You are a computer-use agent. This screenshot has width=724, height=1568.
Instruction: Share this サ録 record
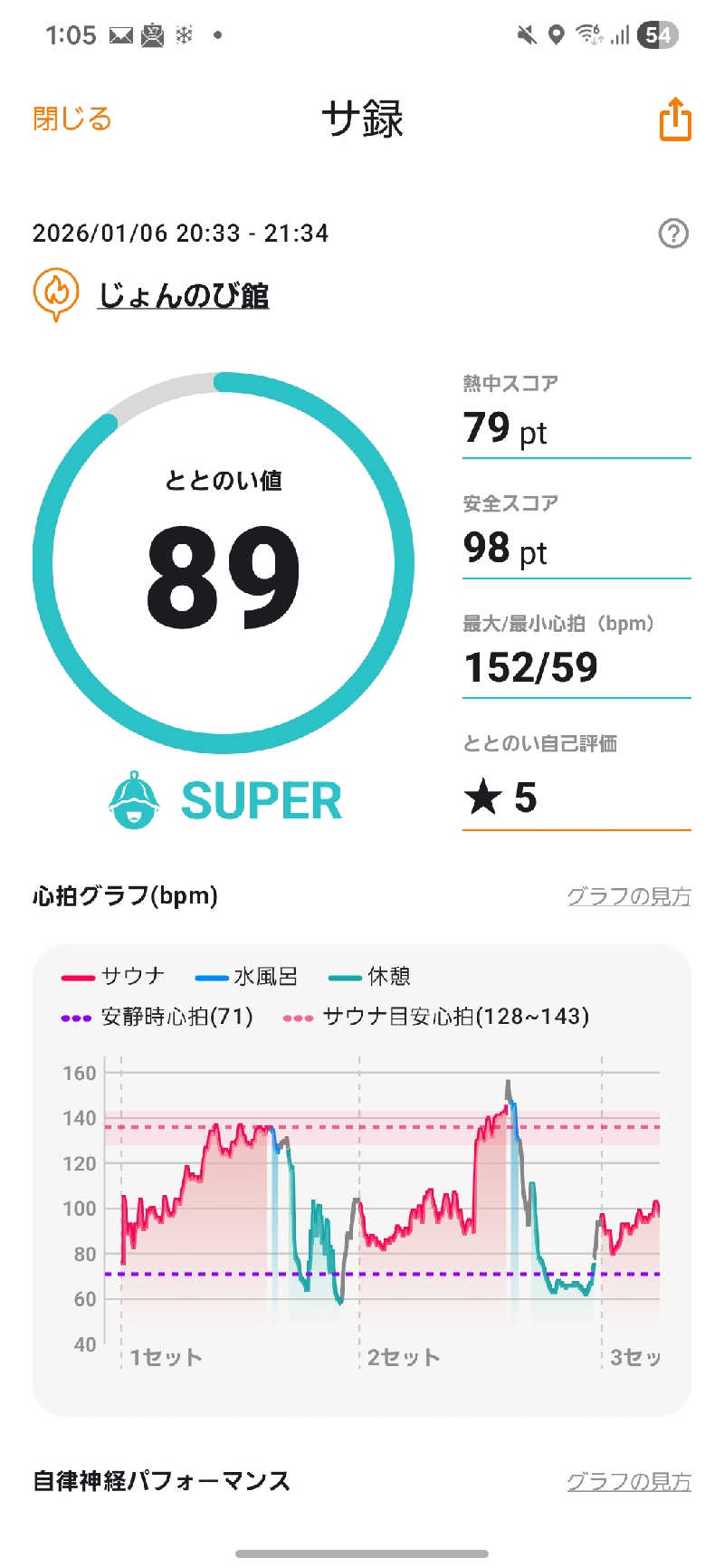674,120
